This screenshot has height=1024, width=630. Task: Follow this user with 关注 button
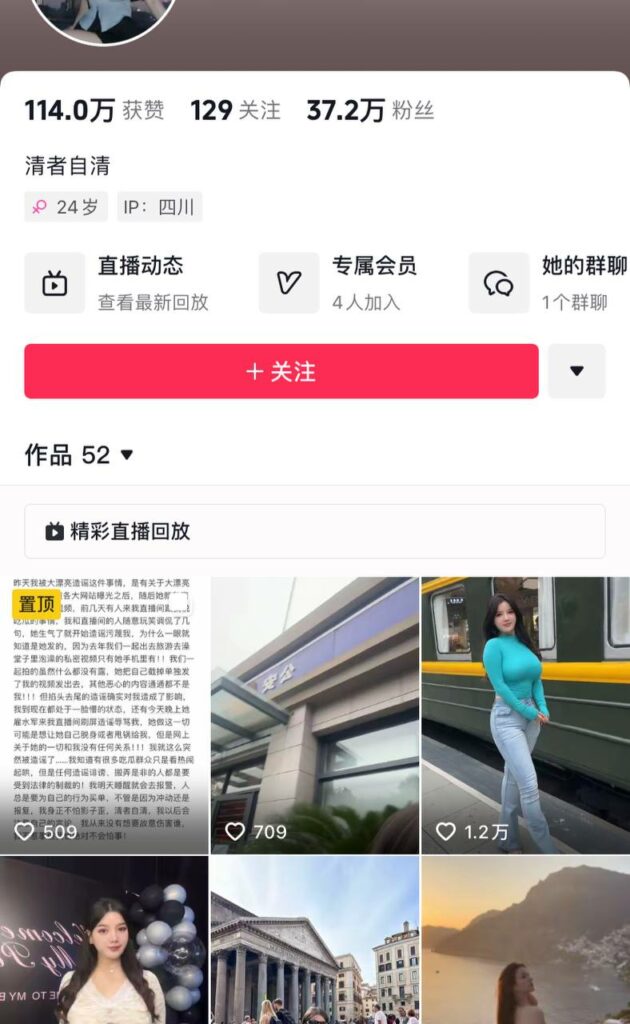(x=281, y=371)
